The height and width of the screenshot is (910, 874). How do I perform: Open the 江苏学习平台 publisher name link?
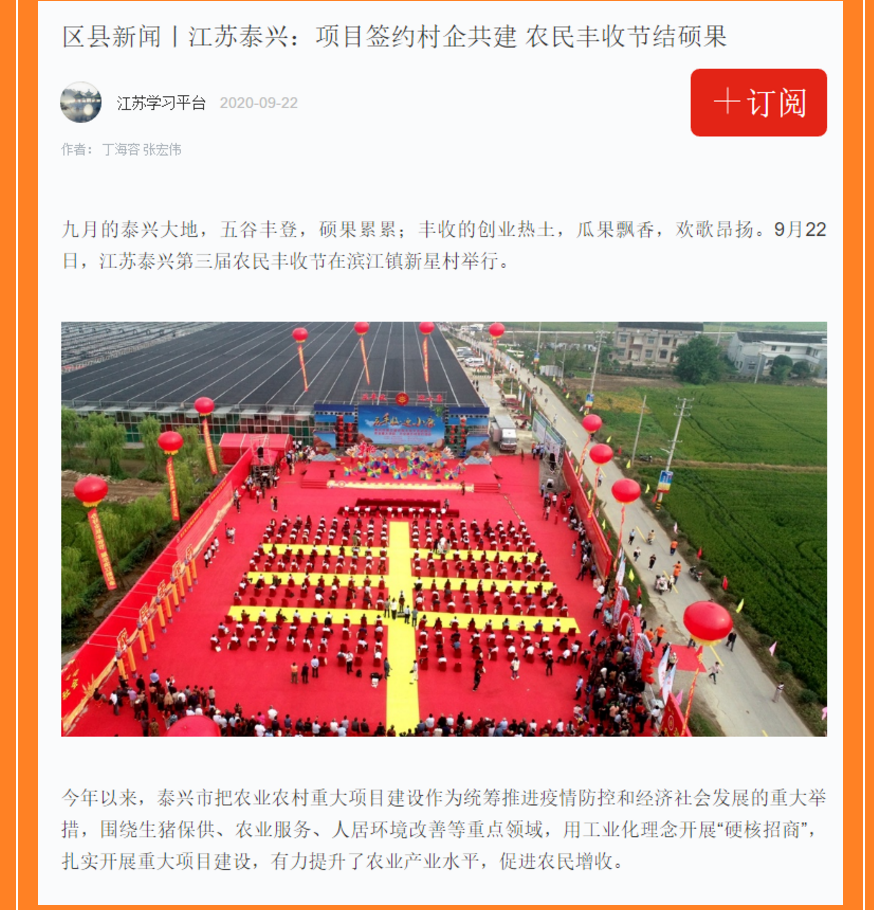[161, 103]
